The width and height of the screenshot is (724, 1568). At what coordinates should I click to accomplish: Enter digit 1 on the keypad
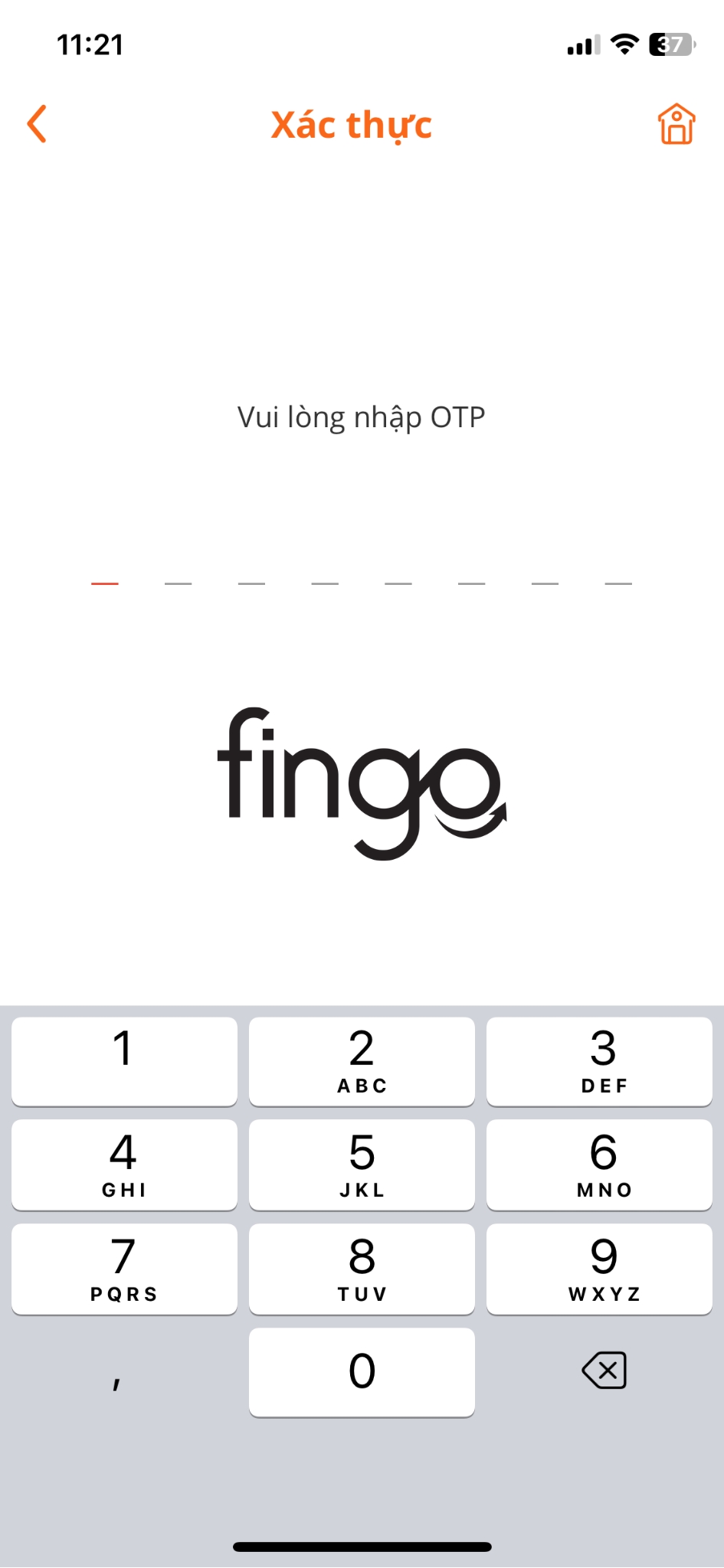[124, 1061]
